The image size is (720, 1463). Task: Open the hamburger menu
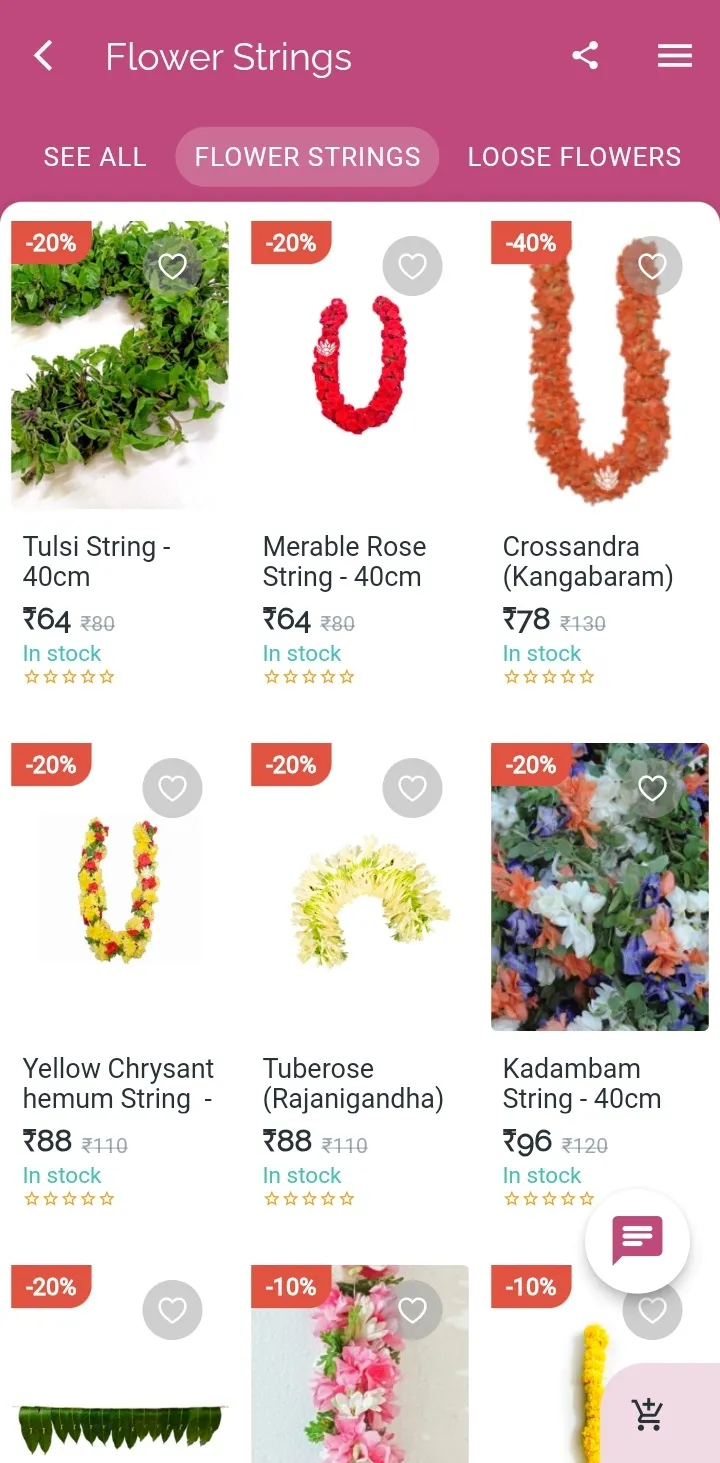pyautogui.click(x=675, y=56)
